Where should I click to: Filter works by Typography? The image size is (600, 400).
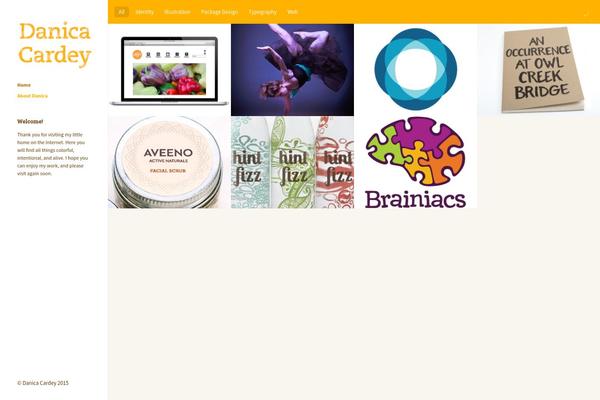point(263,12)
